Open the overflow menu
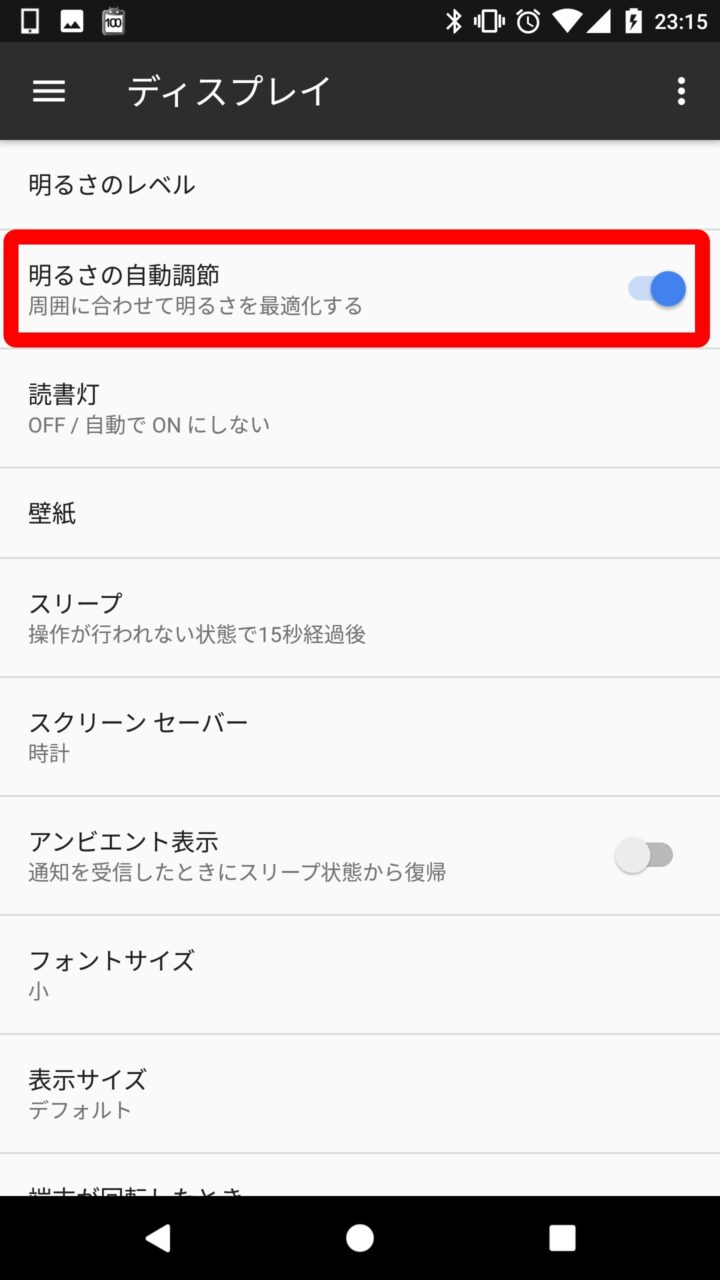 pos(681,91)
